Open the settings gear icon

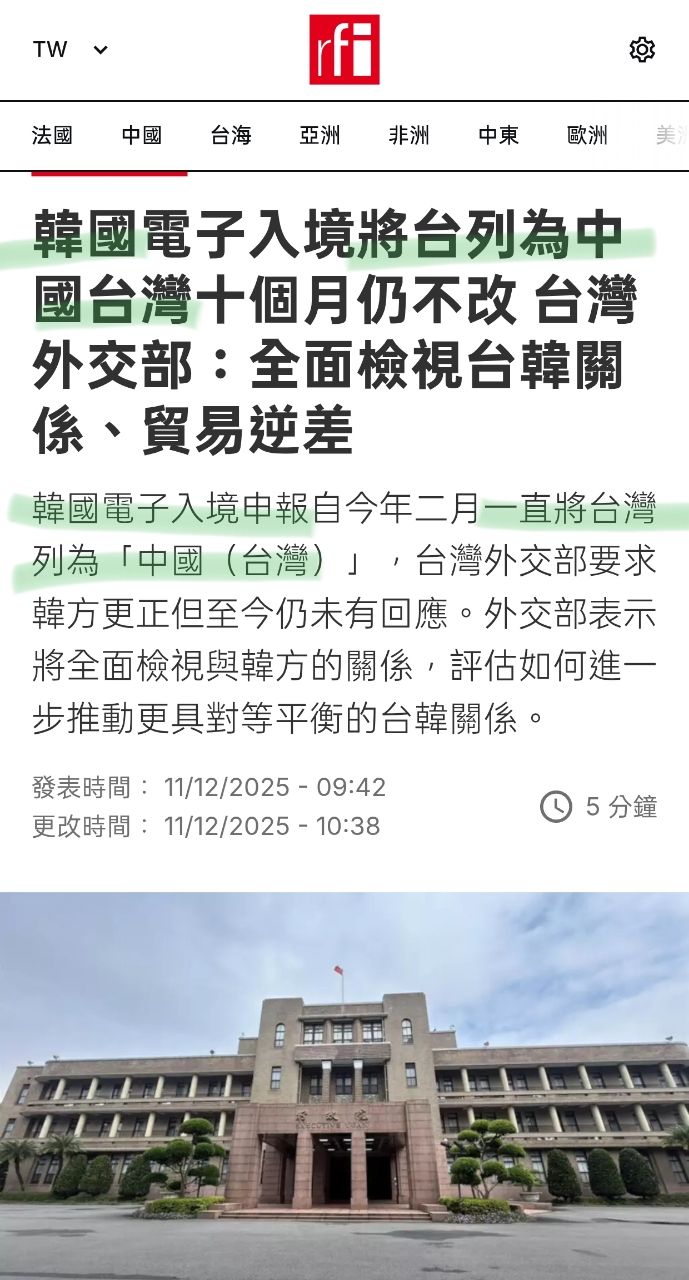pos(642,50)
